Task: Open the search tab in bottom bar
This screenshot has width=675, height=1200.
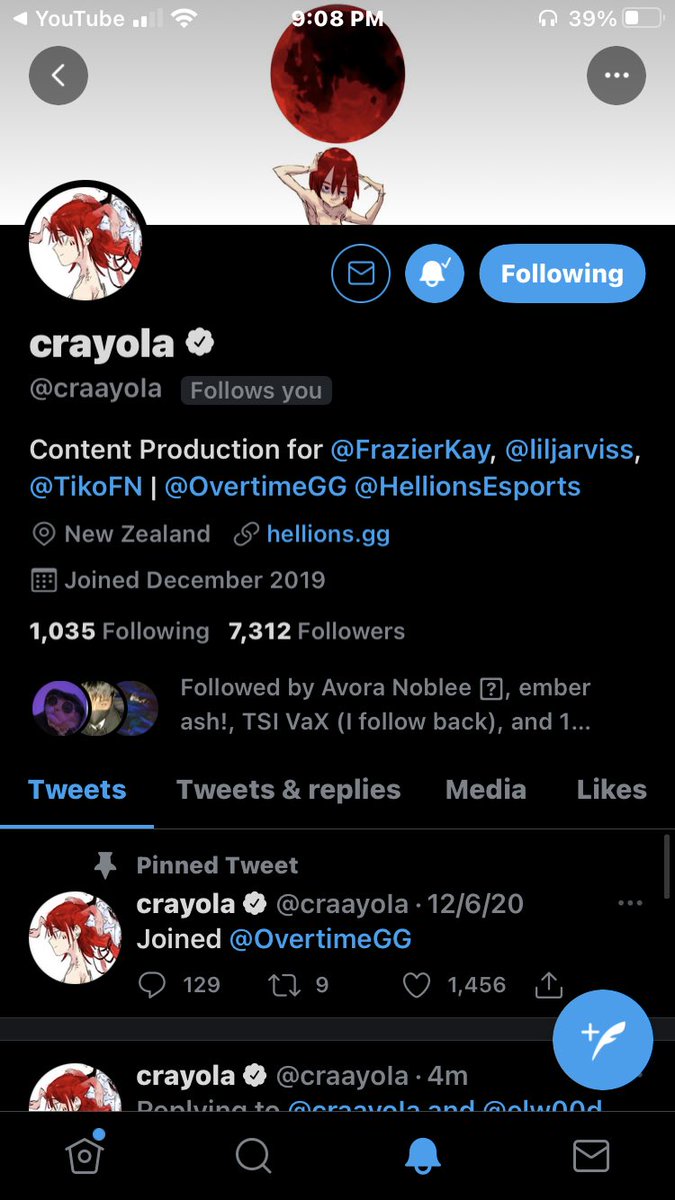Action: pyautogui.click(x=253, y=1156)
